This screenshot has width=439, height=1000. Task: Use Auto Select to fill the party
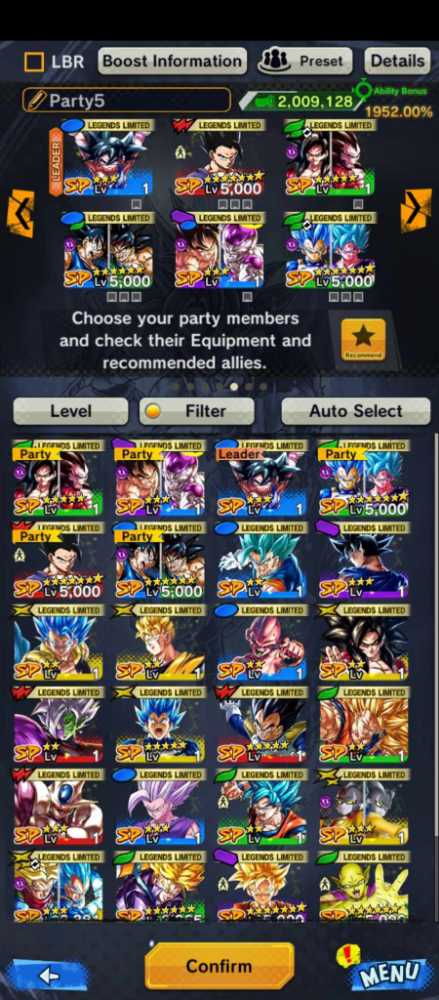click(x=355, y=411)
